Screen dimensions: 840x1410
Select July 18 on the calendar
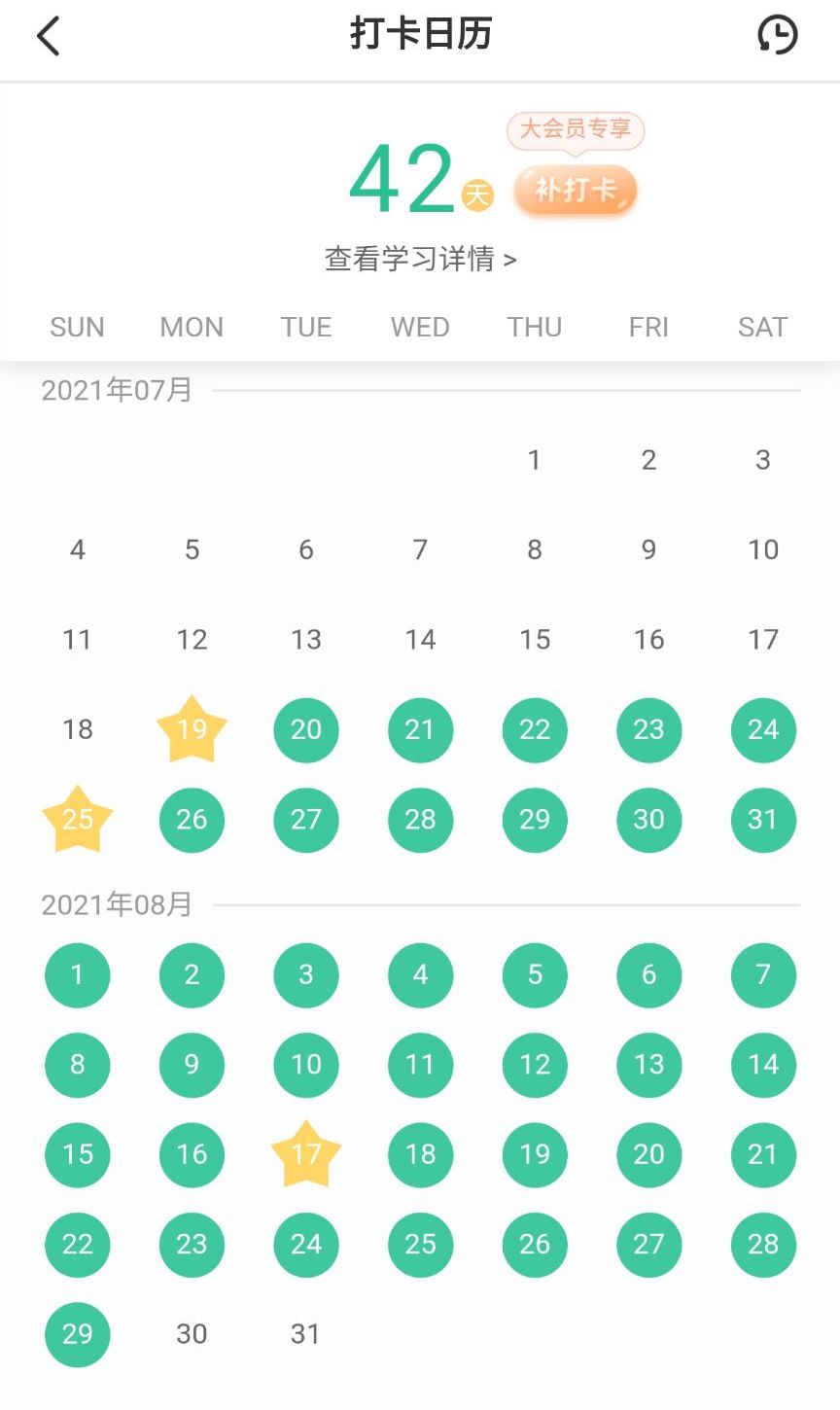coord(78,729)
